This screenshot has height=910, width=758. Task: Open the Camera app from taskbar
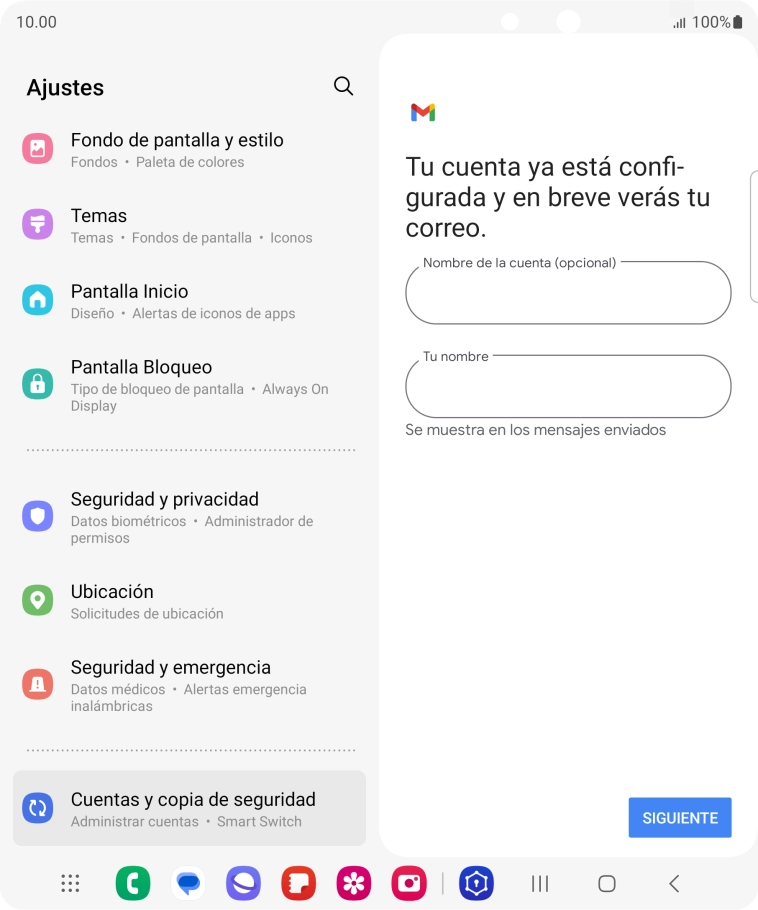pyautogui.click(x=409, y=883)
